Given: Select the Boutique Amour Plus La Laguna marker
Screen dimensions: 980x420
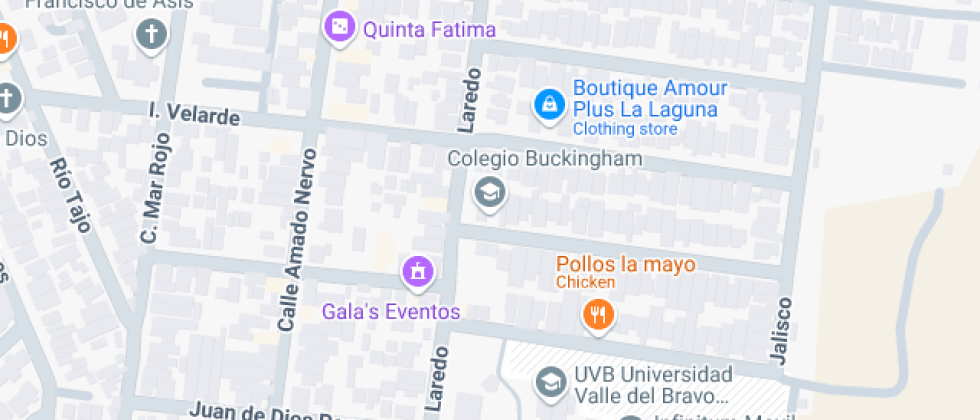Looking at the screenshot, I should pos(548,103).
